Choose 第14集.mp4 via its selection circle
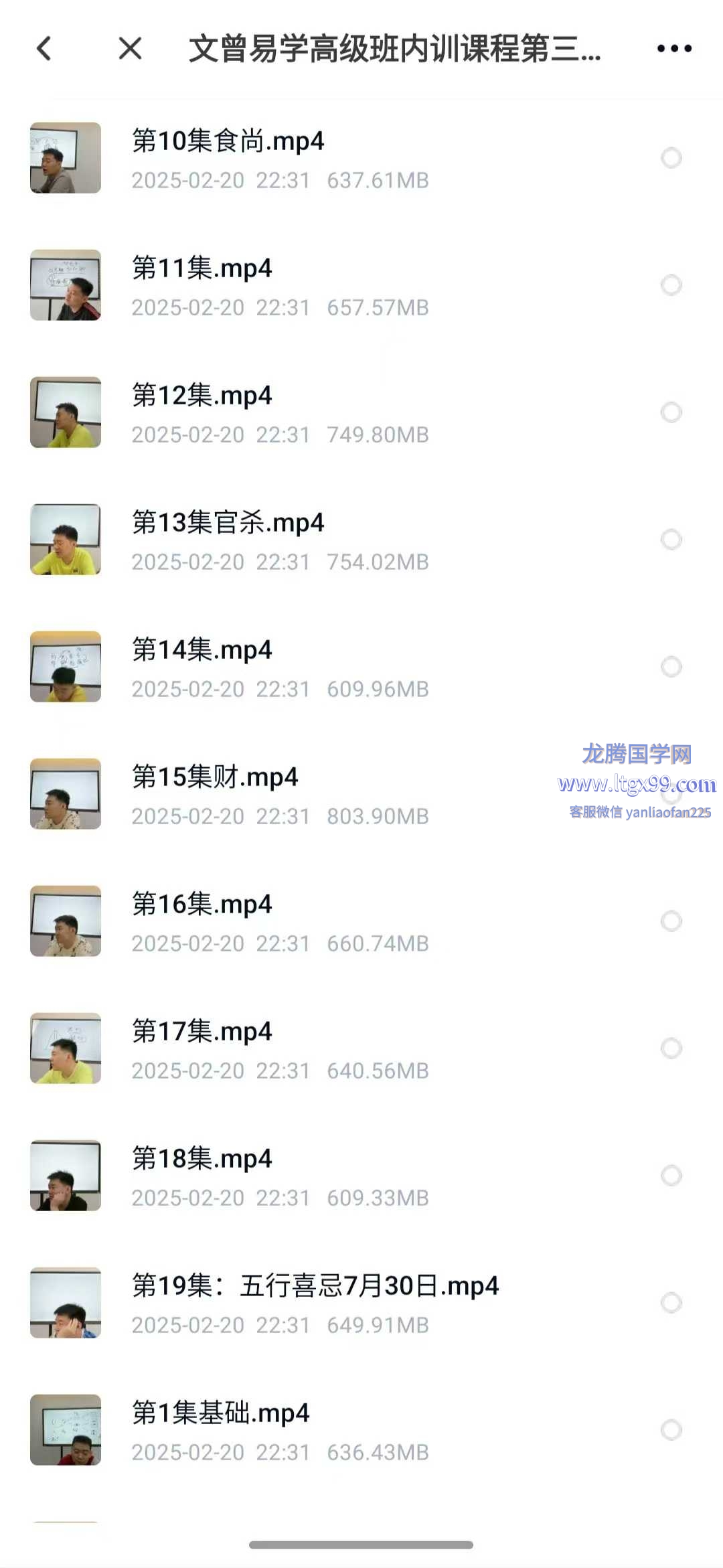The image size is (723, 1568). tap(671, 667)
